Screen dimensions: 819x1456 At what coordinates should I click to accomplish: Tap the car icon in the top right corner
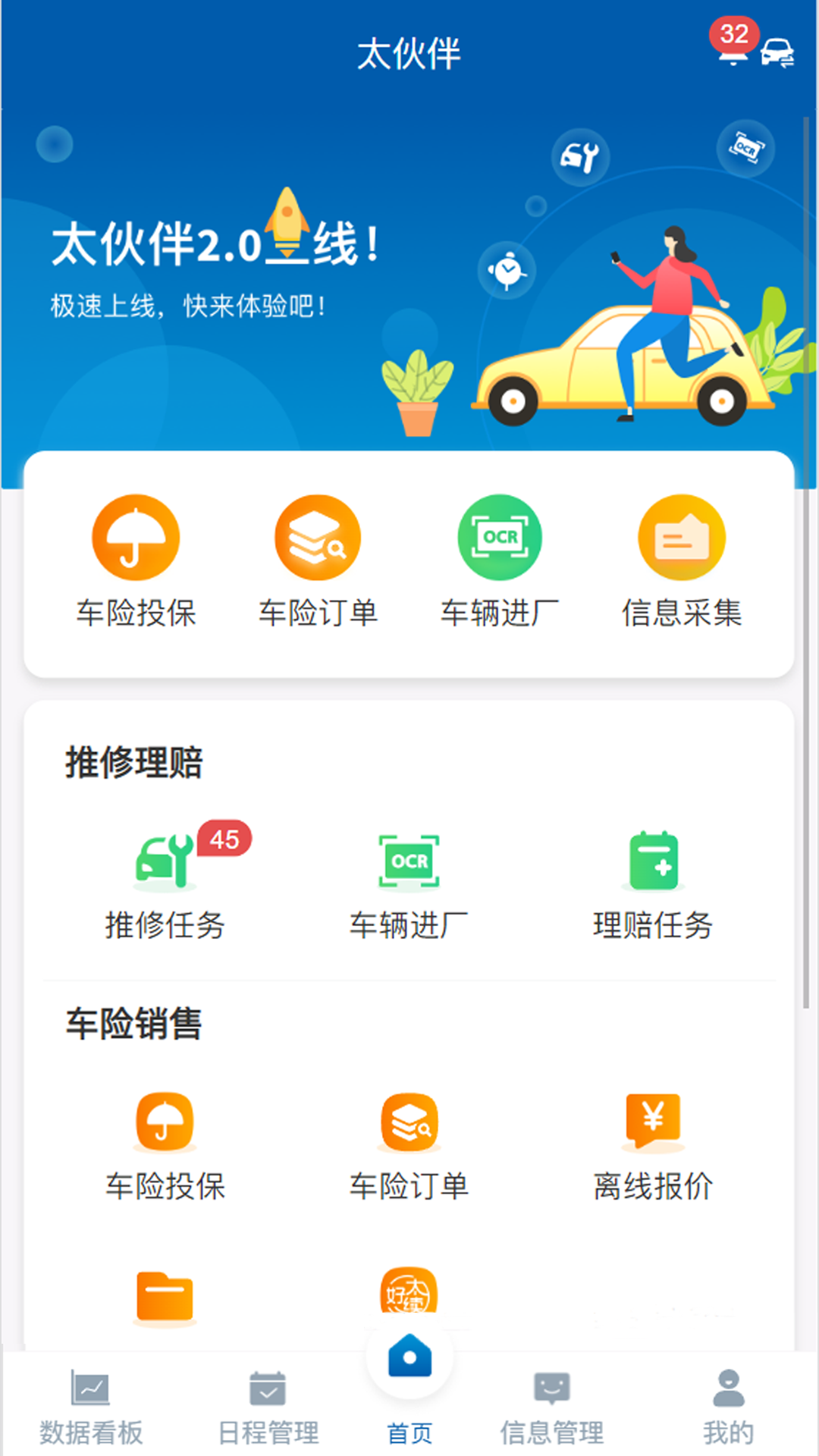click(776, 52)
